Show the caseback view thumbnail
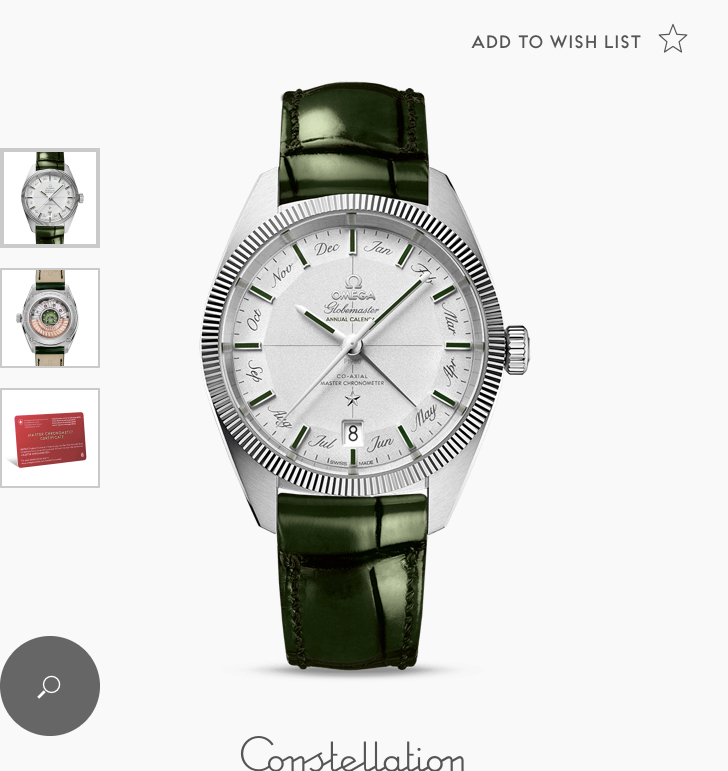 pyautogui.click(x=50, y=318)
